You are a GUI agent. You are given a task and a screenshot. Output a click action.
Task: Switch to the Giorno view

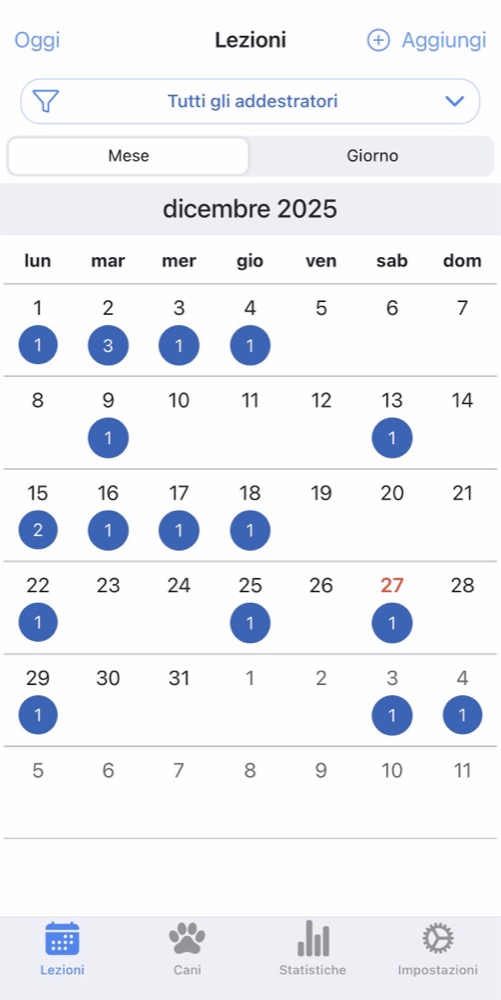[372, 156]
